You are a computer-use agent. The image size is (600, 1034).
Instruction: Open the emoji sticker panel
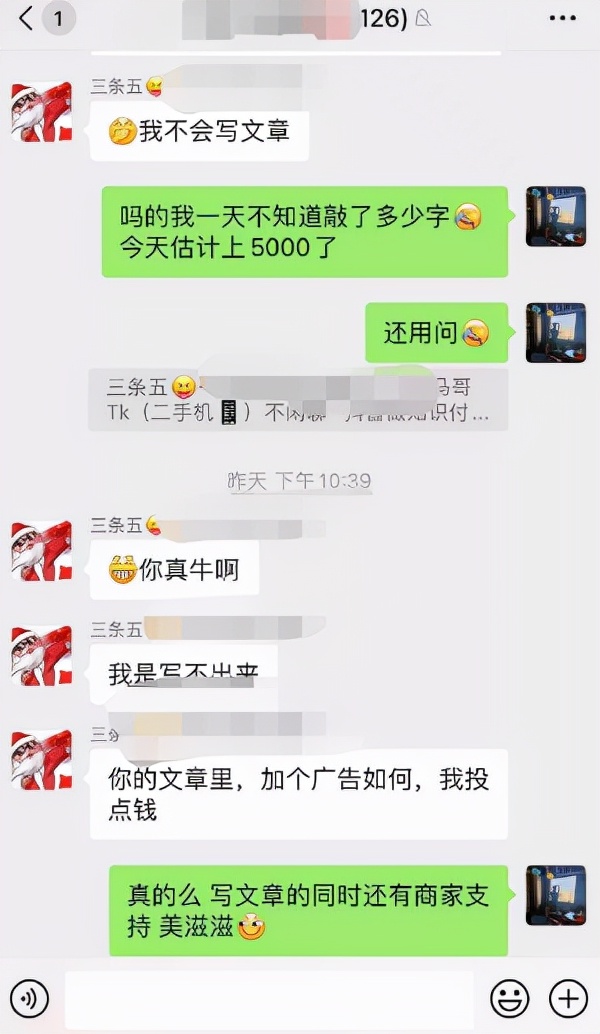pos(510,998)
